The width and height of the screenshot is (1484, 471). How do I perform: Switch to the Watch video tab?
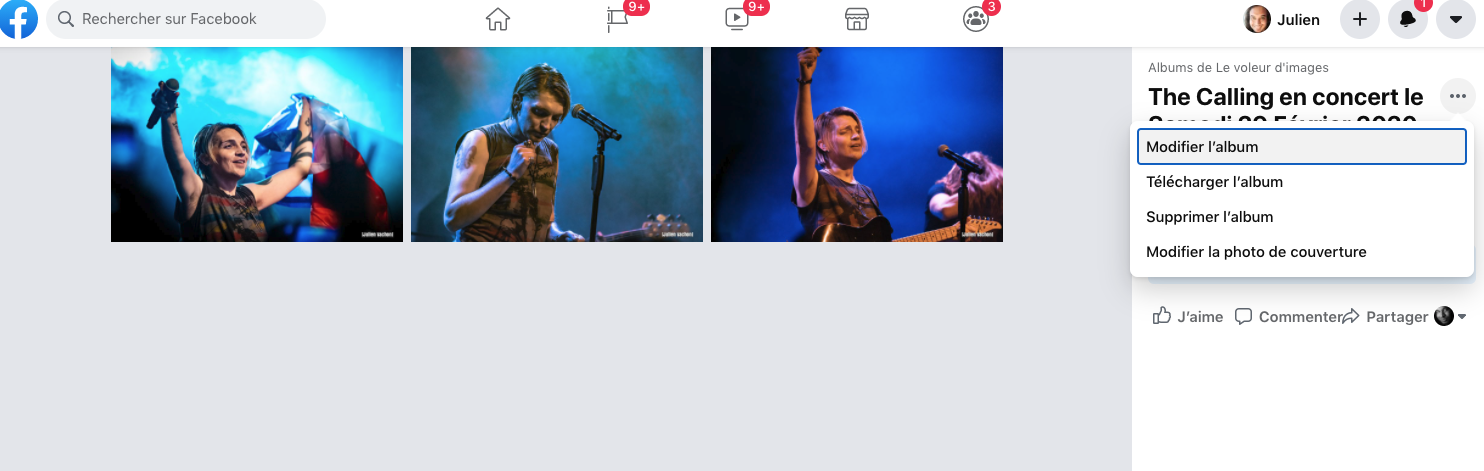point(737,19)
